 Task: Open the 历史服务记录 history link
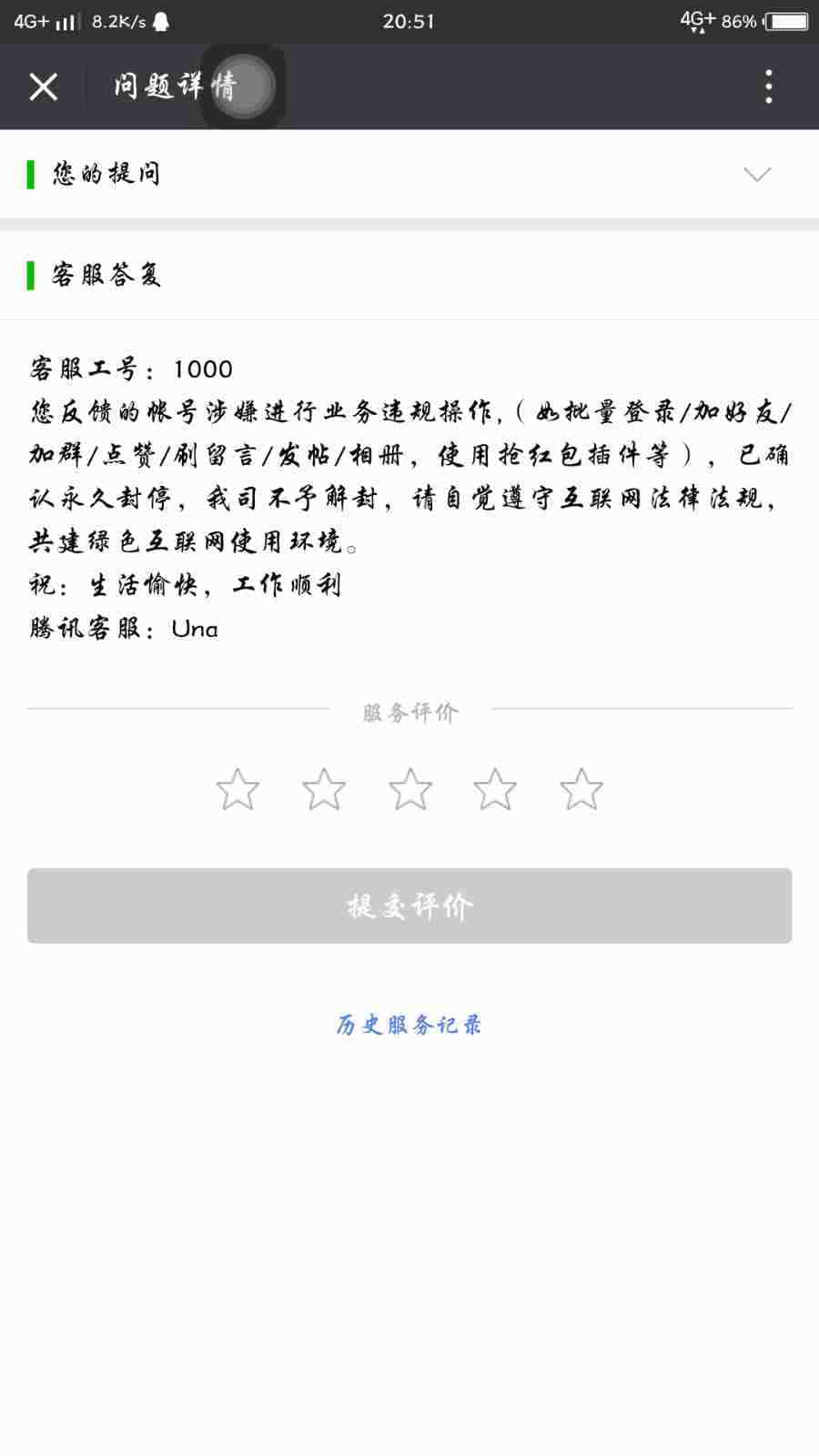tap(409, 1024)
